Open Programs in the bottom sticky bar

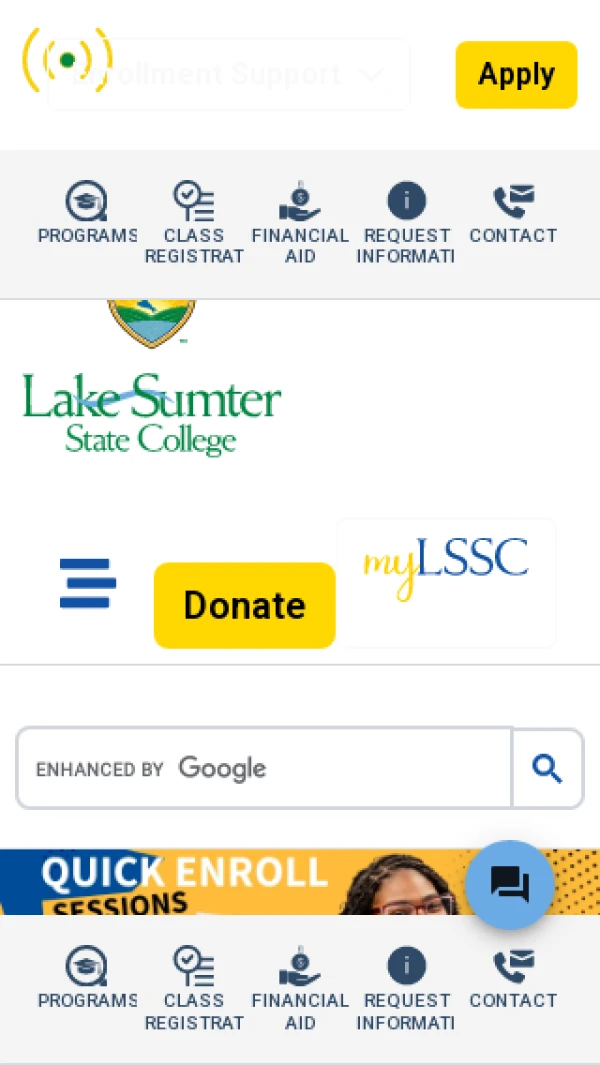87,979
